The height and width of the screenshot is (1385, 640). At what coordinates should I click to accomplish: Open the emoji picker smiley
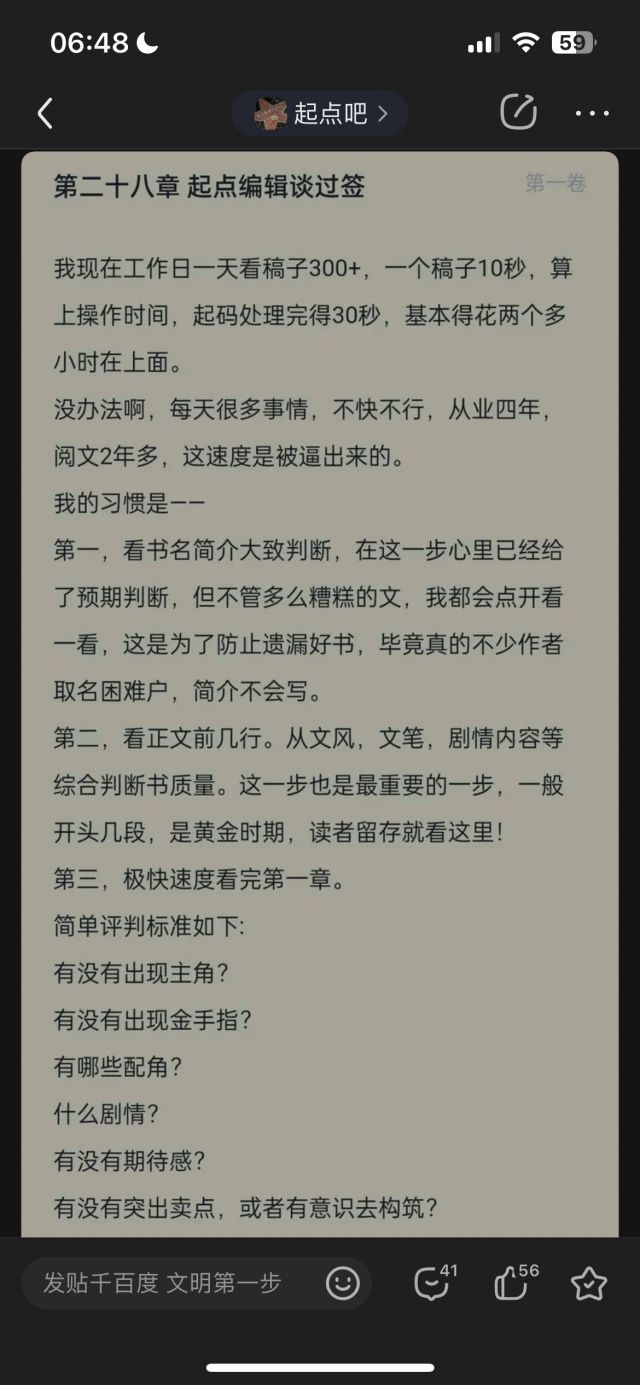pos(342,1283)
